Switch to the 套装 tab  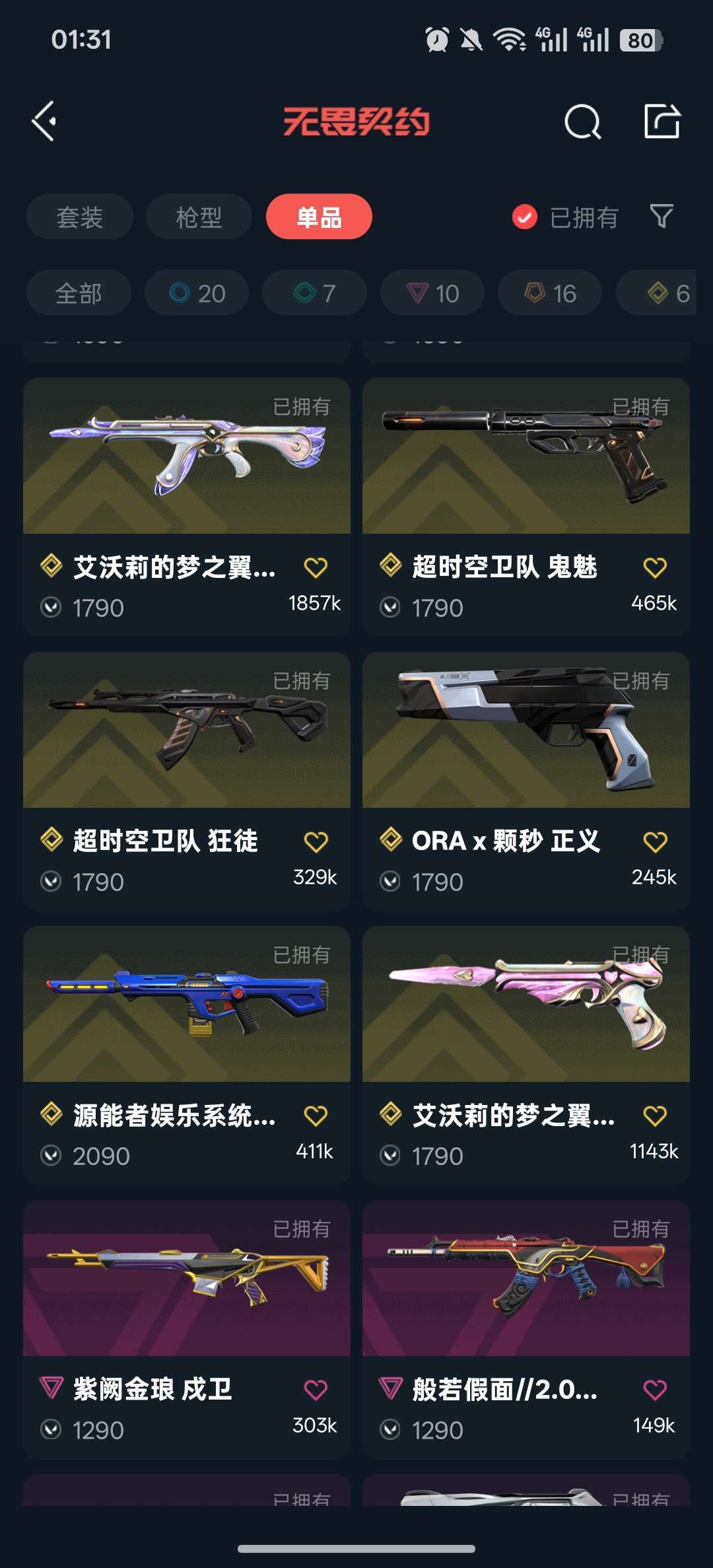[x=79, y=216]
